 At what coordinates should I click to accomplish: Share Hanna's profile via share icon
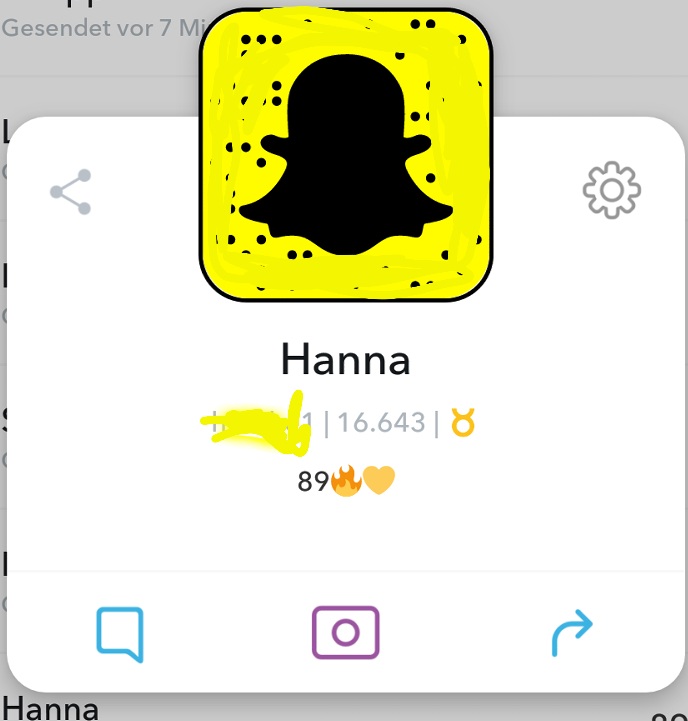[71, 192]
